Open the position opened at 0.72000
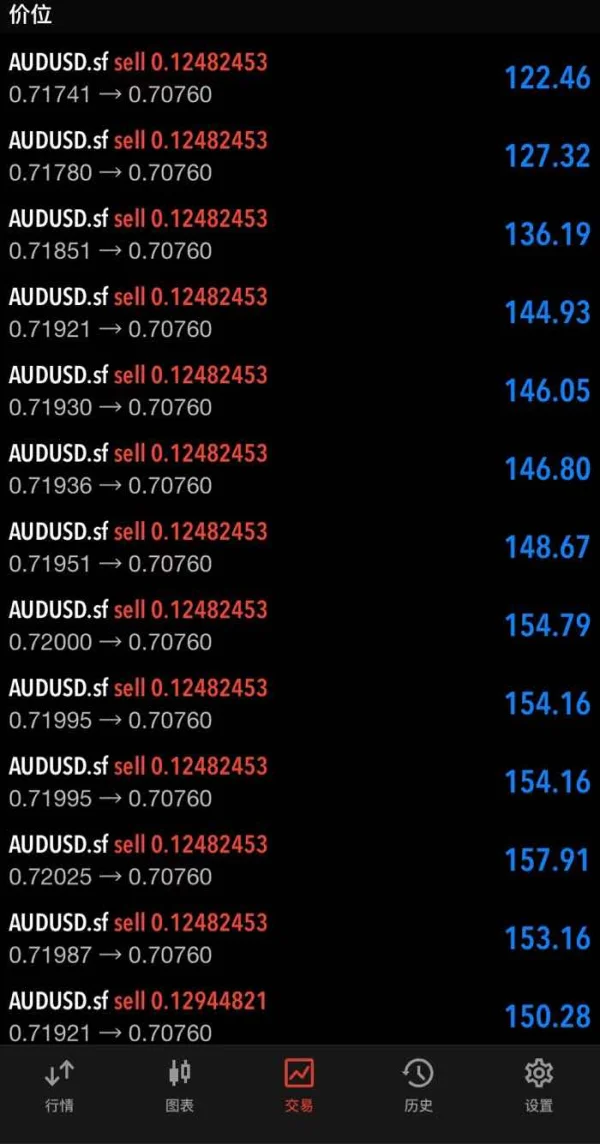This screenshot has height=1144, width=600. pyautogui.click(x=300, y=624)
